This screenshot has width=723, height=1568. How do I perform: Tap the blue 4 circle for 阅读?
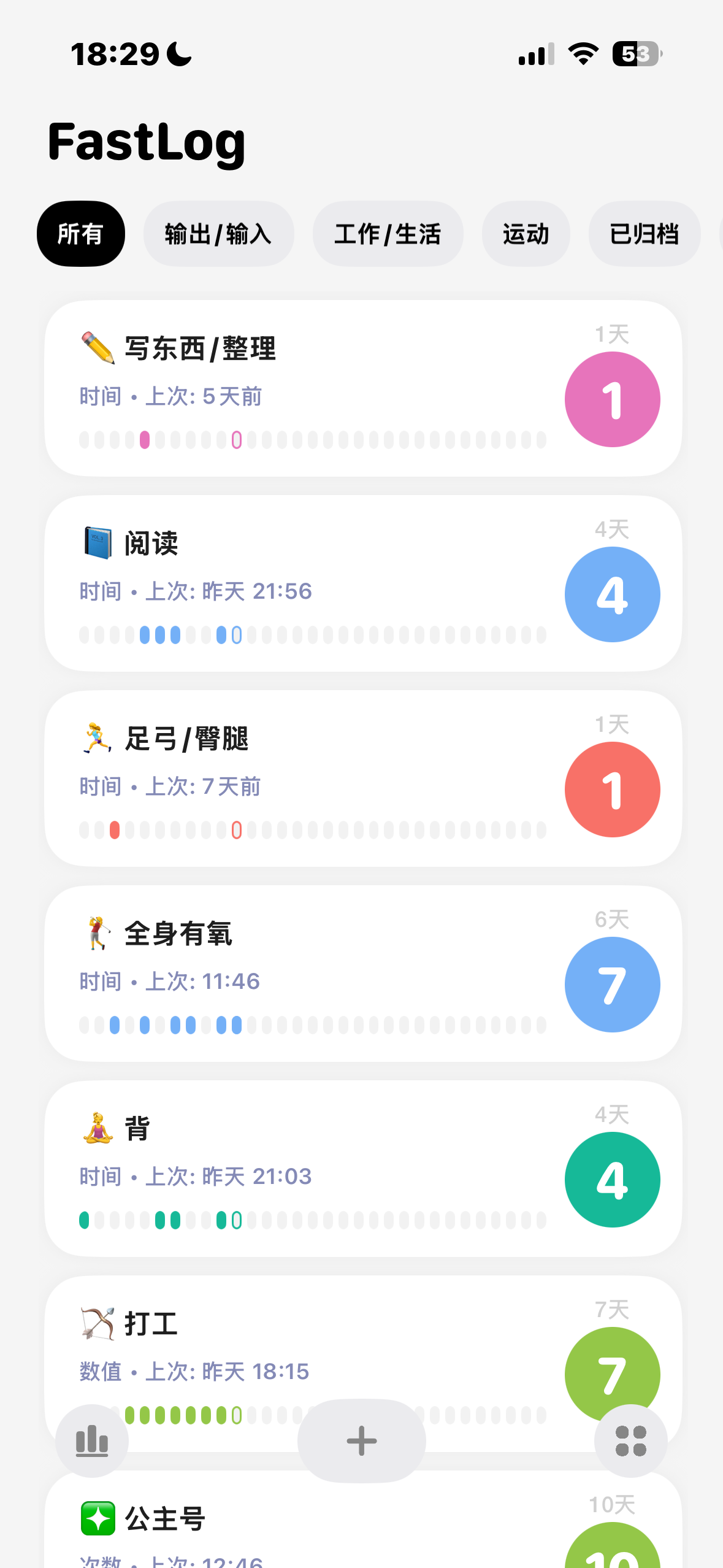[x=611, y=594]
